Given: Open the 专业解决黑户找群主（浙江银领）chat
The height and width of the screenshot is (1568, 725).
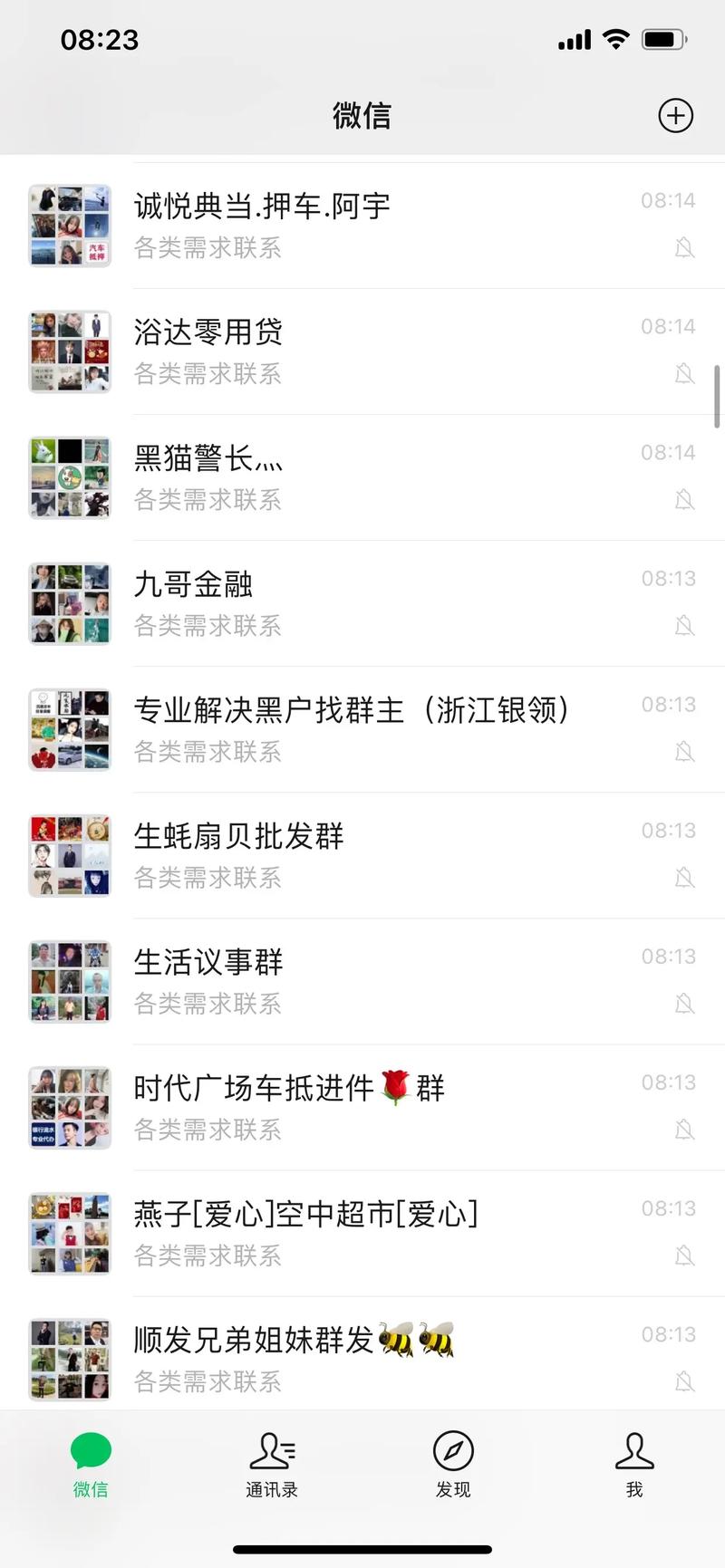Looking at the screenshot, I should click(x=362, y=729).
